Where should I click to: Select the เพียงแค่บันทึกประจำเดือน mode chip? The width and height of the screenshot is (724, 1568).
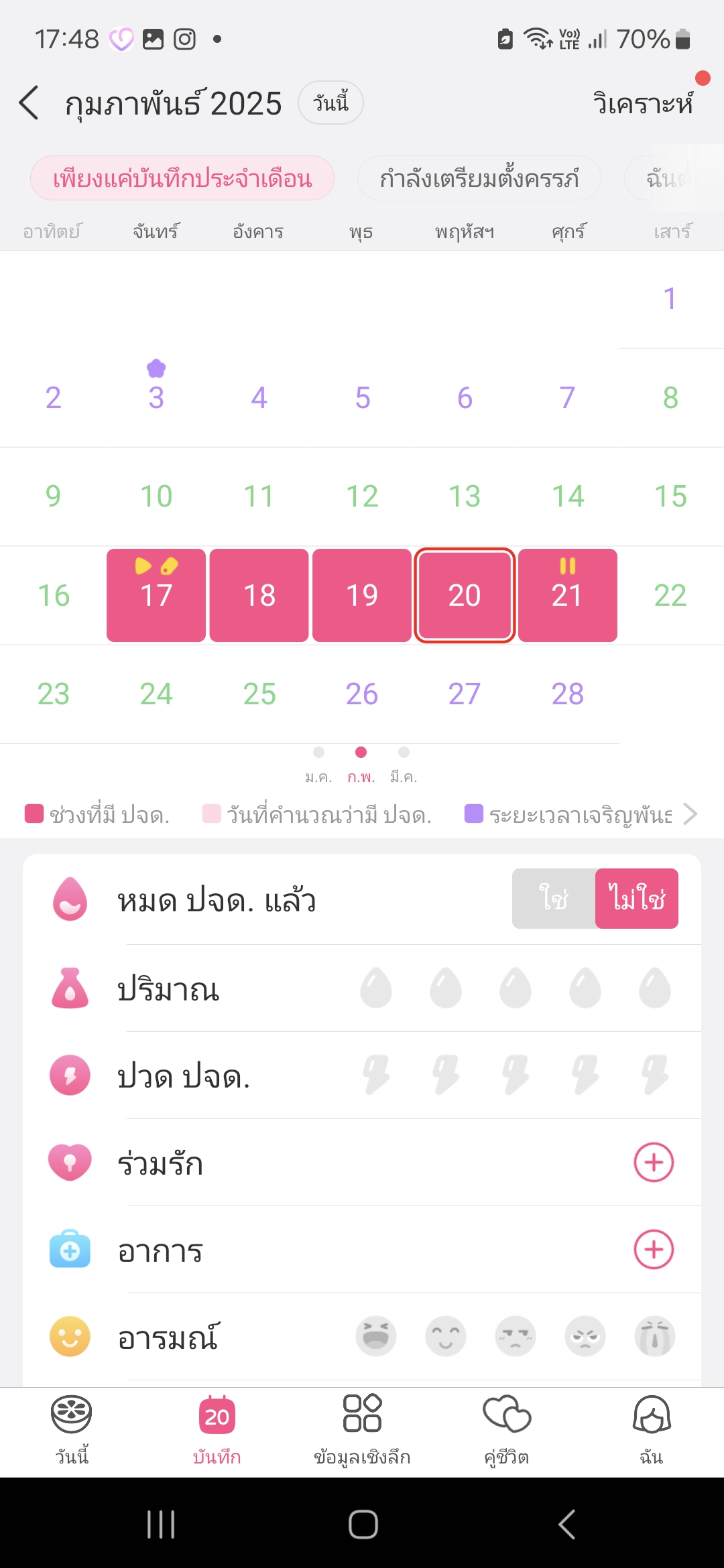click(x=182, y=178)
